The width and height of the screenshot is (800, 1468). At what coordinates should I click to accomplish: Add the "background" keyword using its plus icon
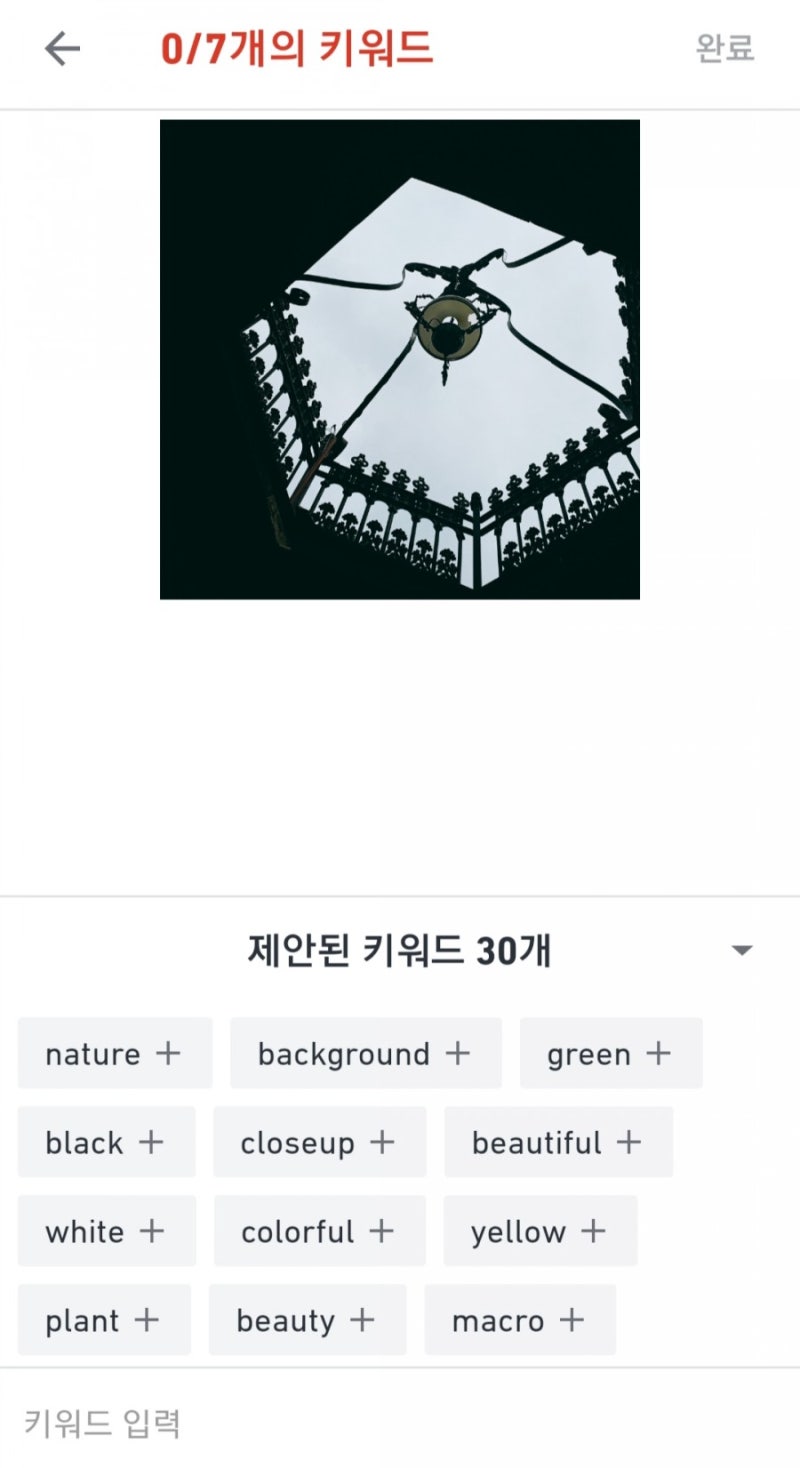point(457,1053)
